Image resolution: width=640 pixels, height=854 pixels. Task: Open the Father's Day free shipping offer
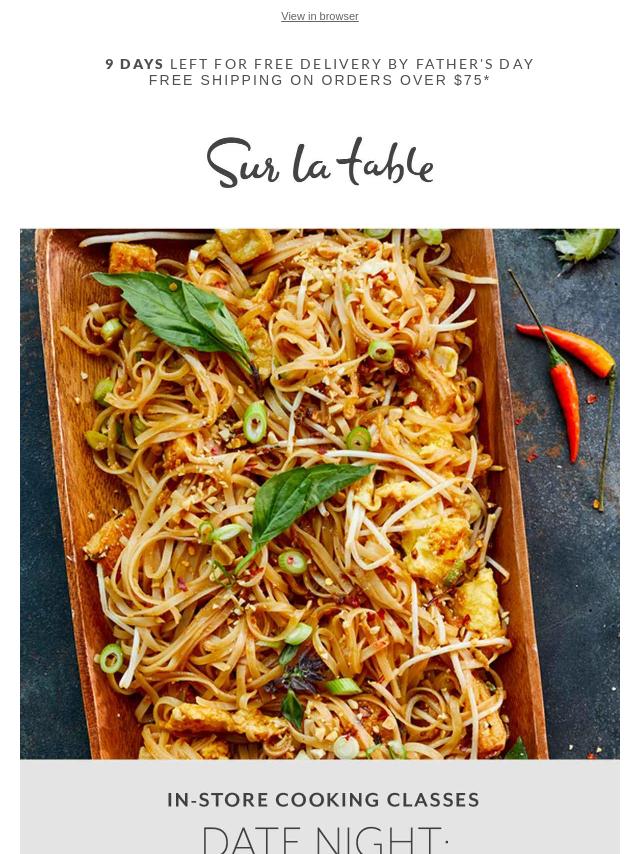coord(320,72)
